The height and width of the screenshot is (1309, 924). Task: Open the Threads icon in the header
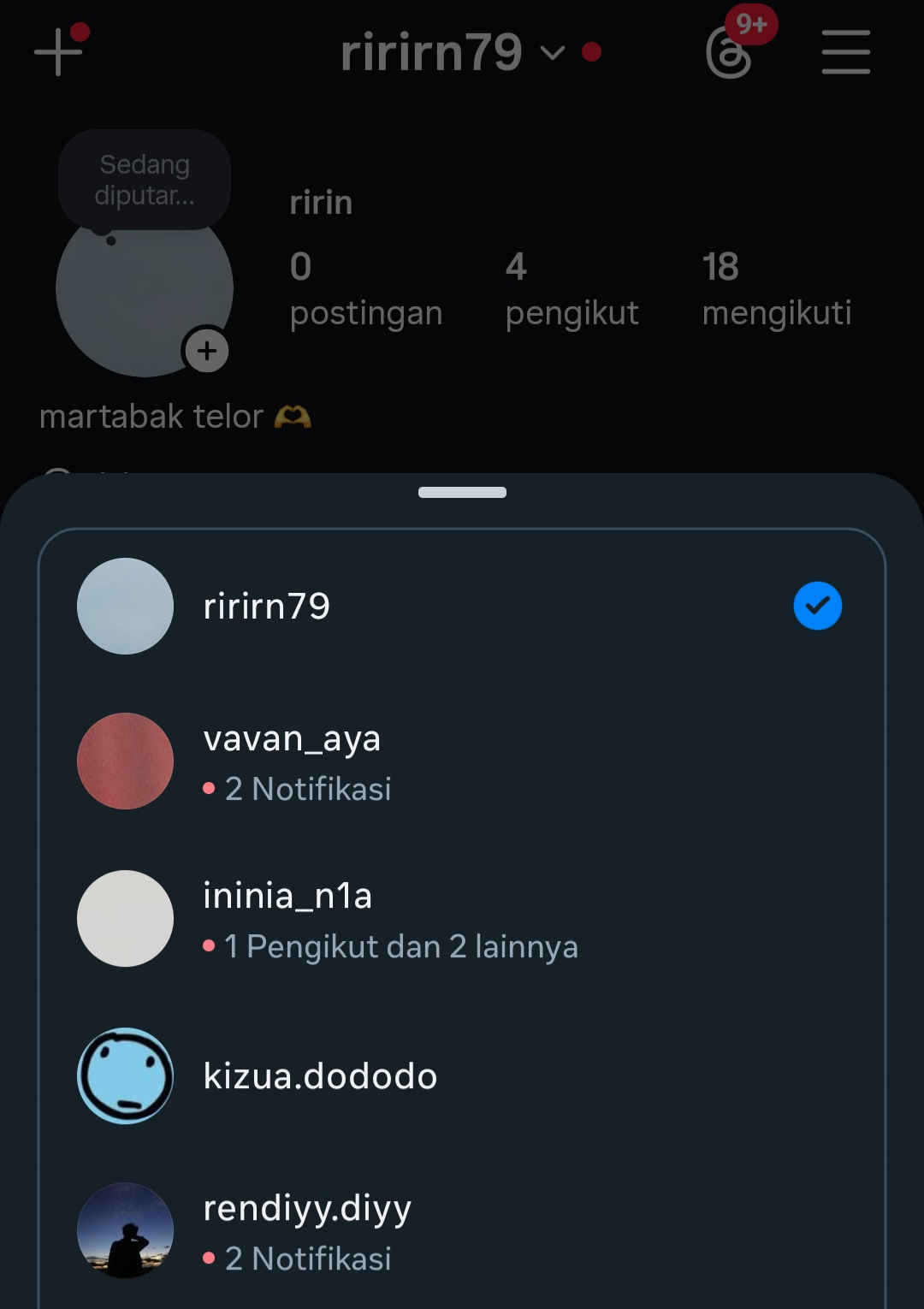pyautogui.click(x=729, y=53)
